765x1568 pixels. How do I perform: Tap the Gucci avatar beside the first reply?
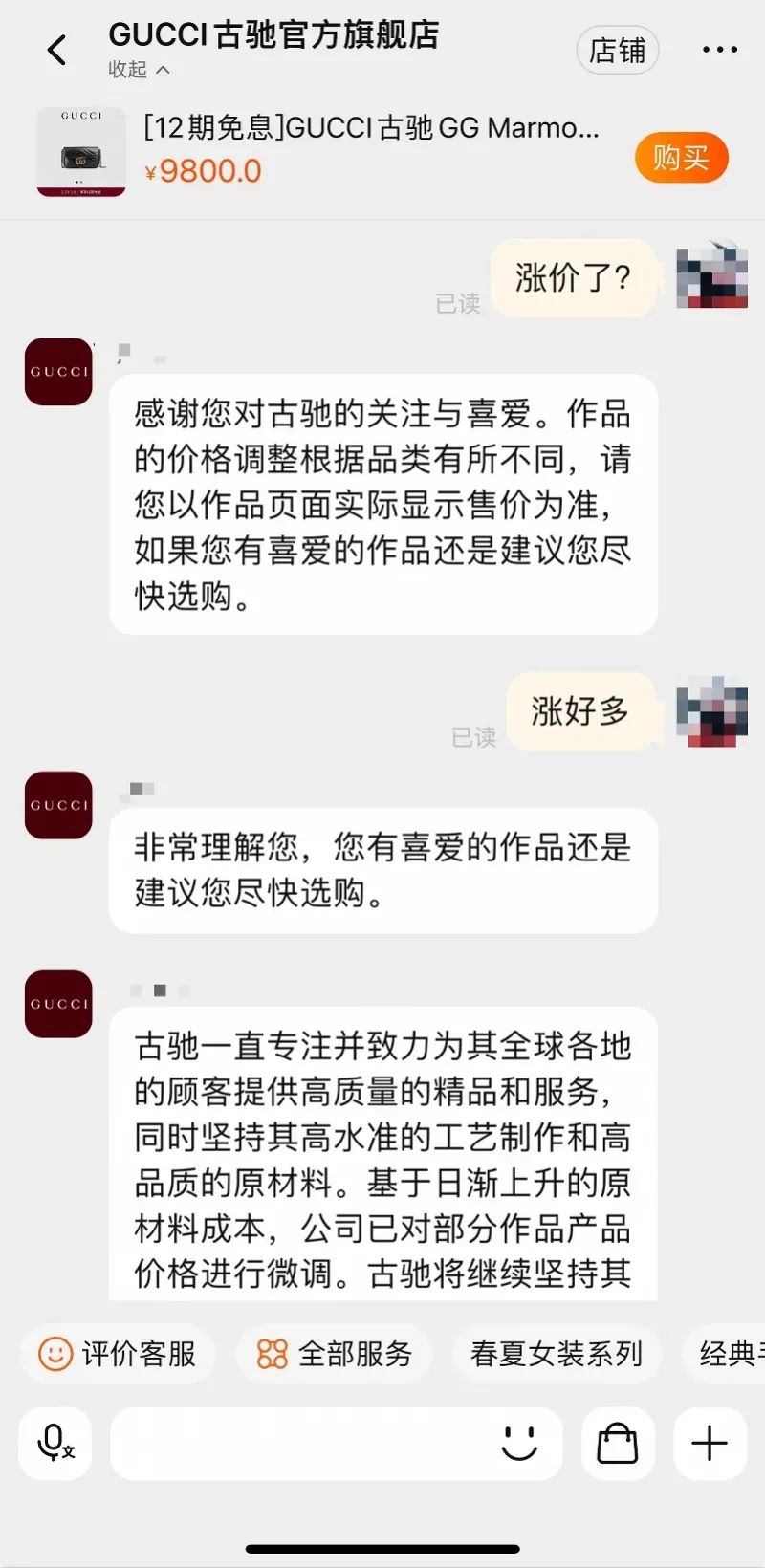58,371
